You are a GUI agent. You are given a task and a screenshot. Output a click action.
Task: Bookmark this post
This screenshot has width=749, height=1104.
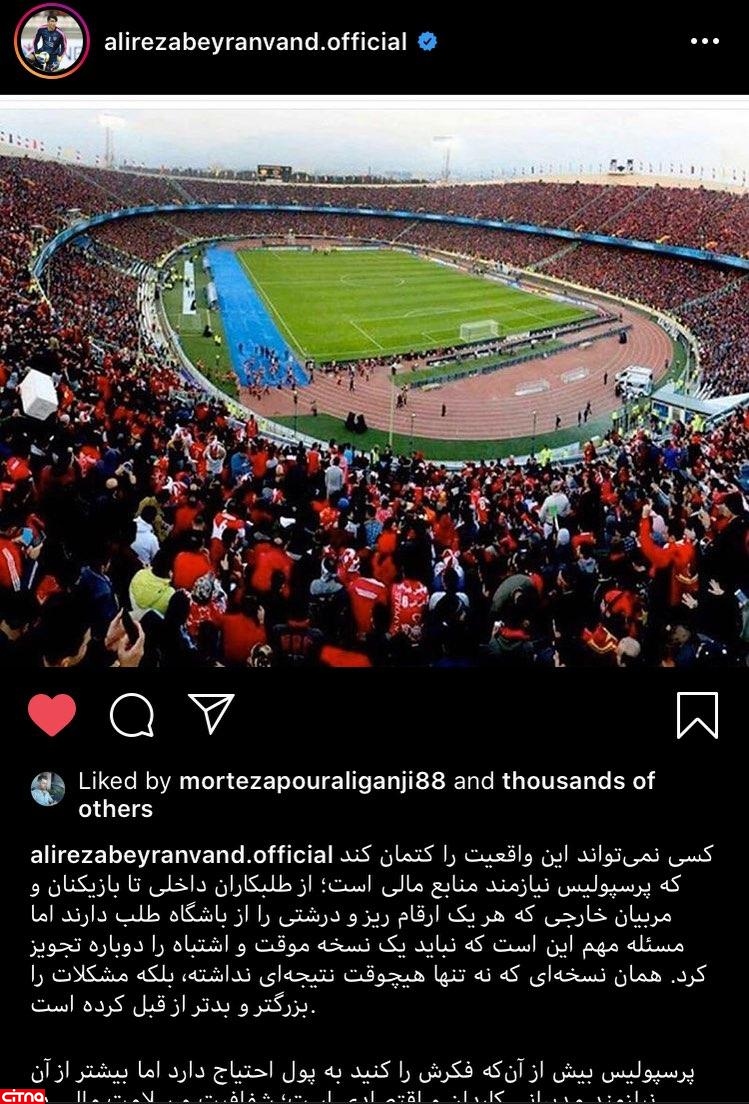pyautogui.click(x=697, y=715)
